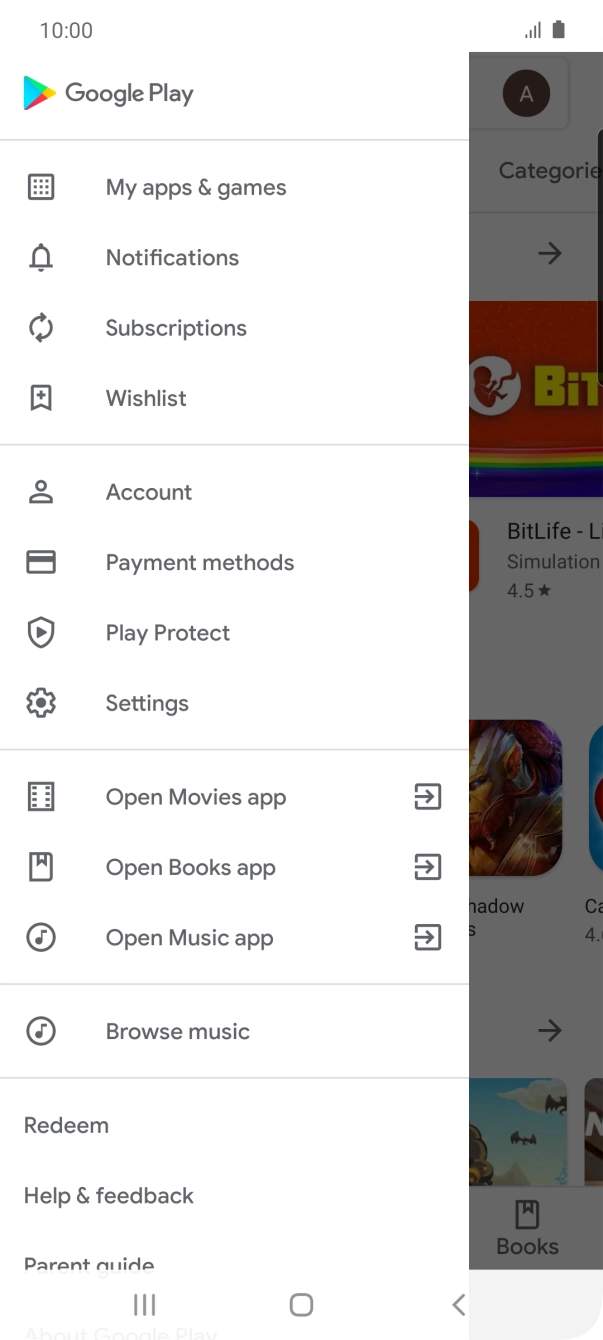Screen dimensions: 603x1340
Task: Open My apps & games
Action: click(234, 187)
